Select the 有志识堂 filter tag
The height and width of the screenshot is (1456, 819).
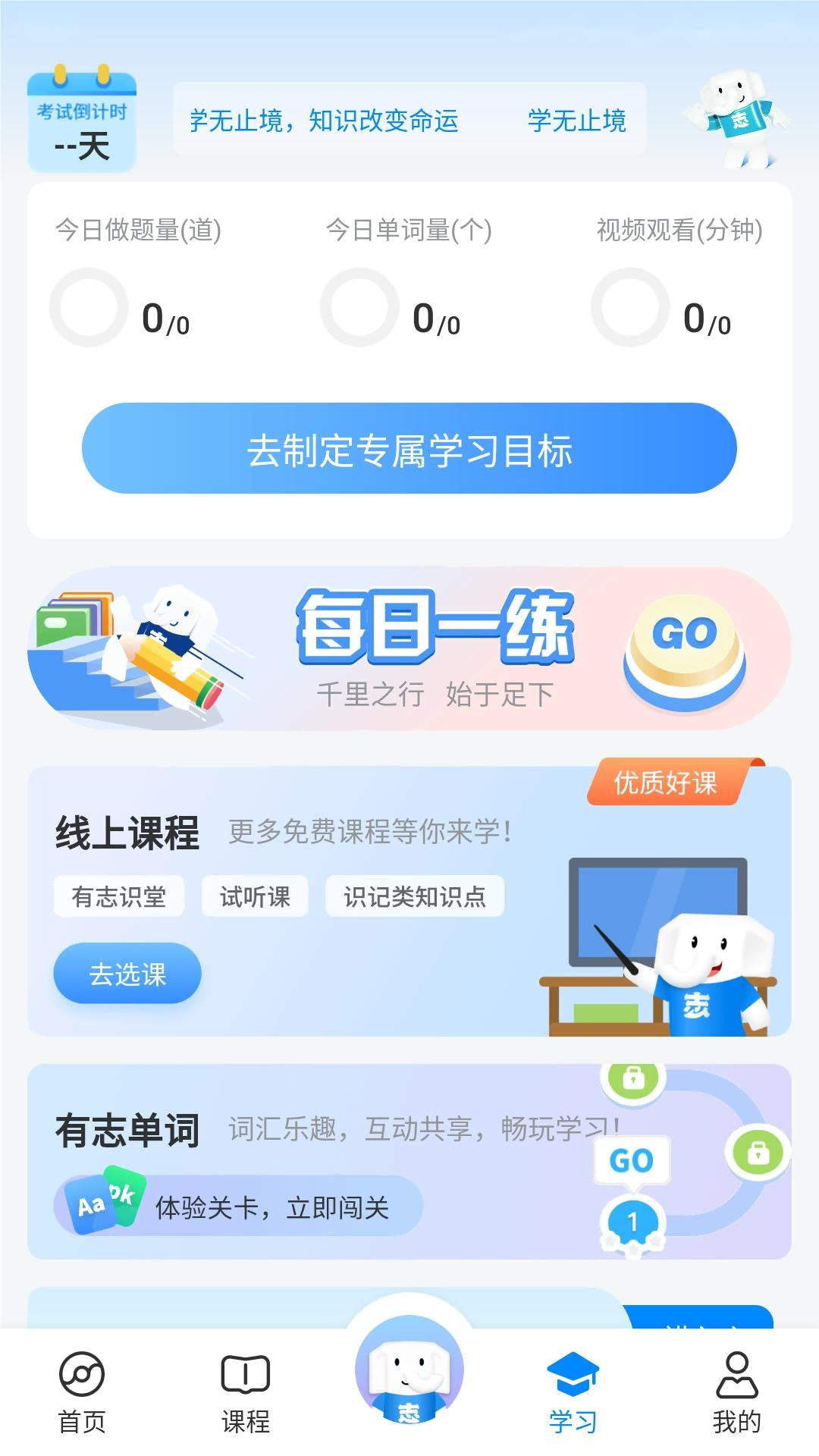pos(118,896)
